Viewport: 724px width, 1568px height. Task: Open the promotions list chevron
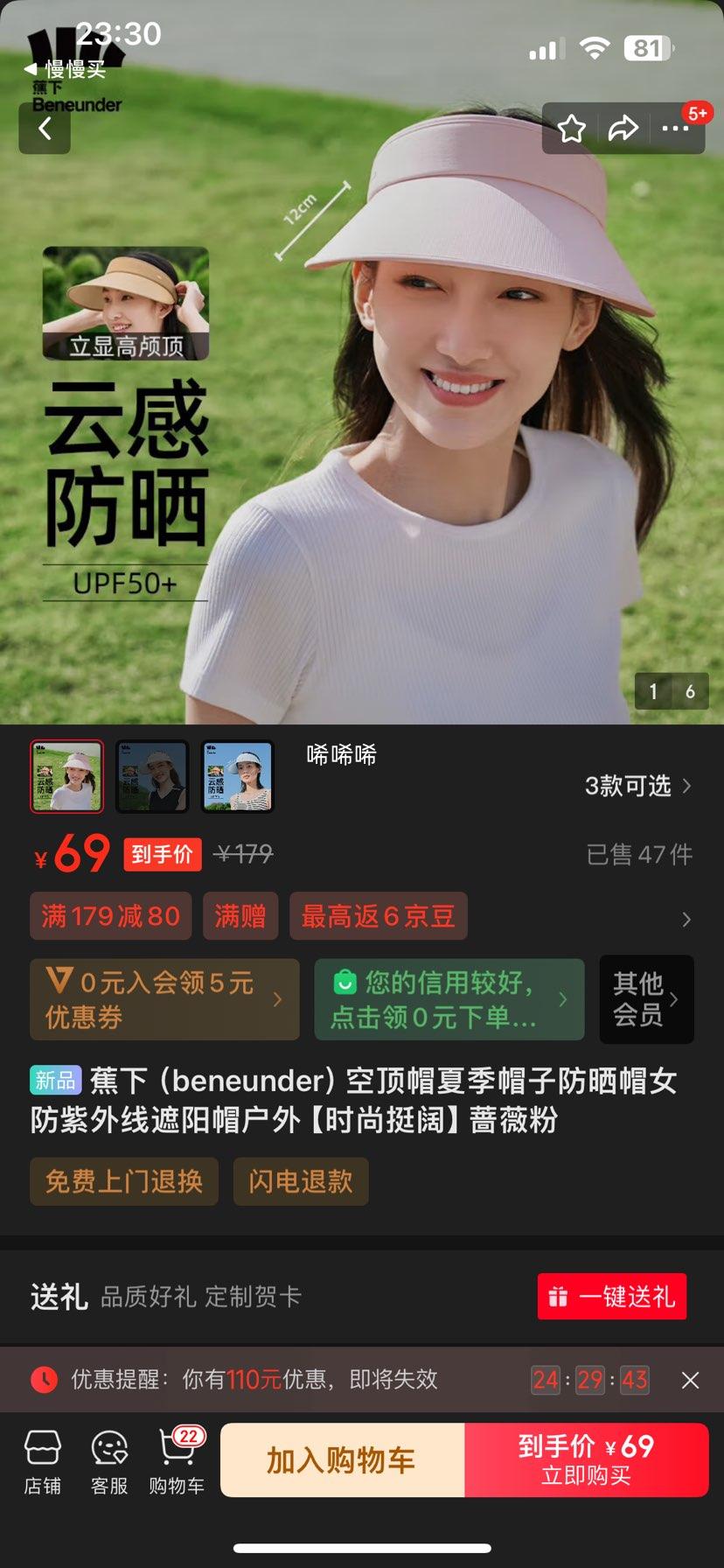686,920
